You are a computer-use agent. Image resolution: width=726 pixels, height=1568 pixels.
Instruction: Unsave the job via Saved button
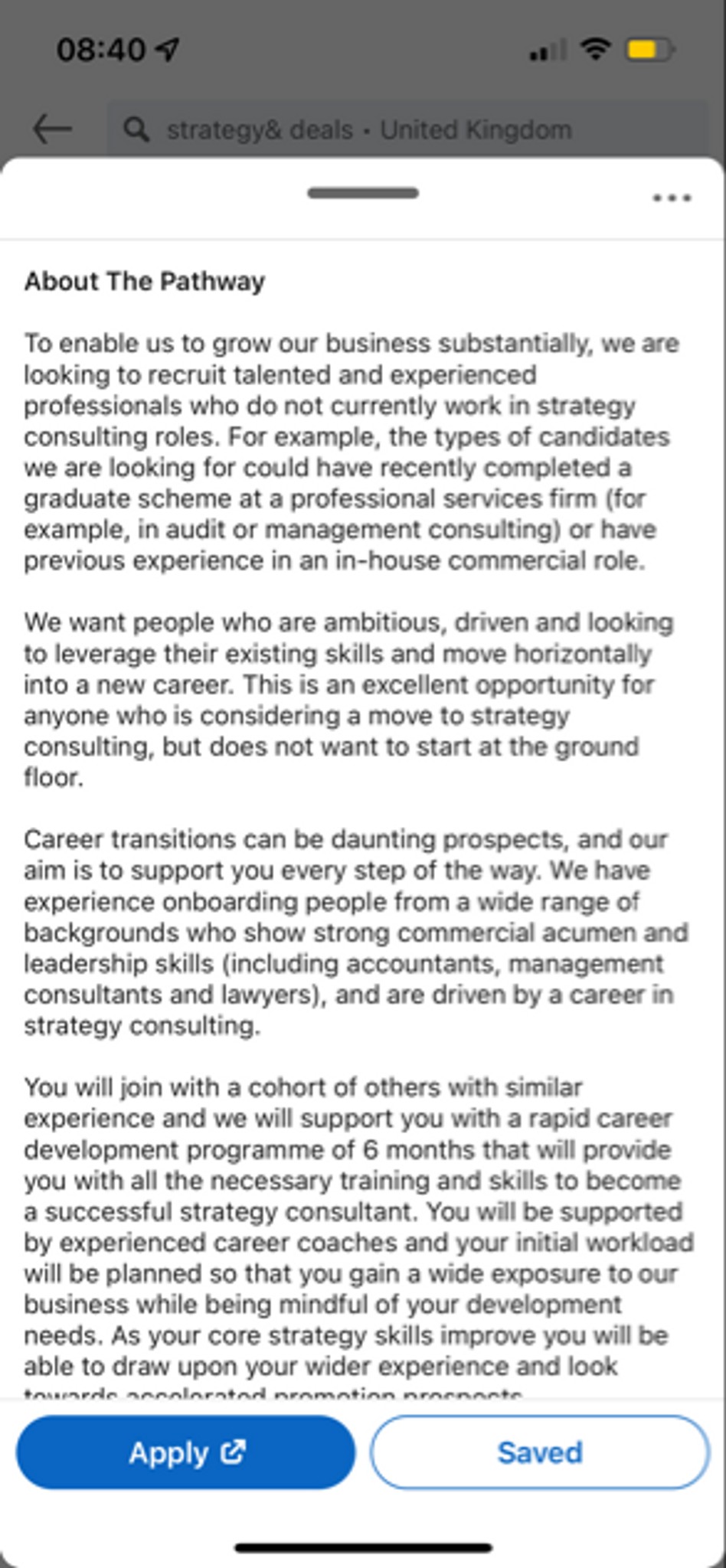point(540,1452)
